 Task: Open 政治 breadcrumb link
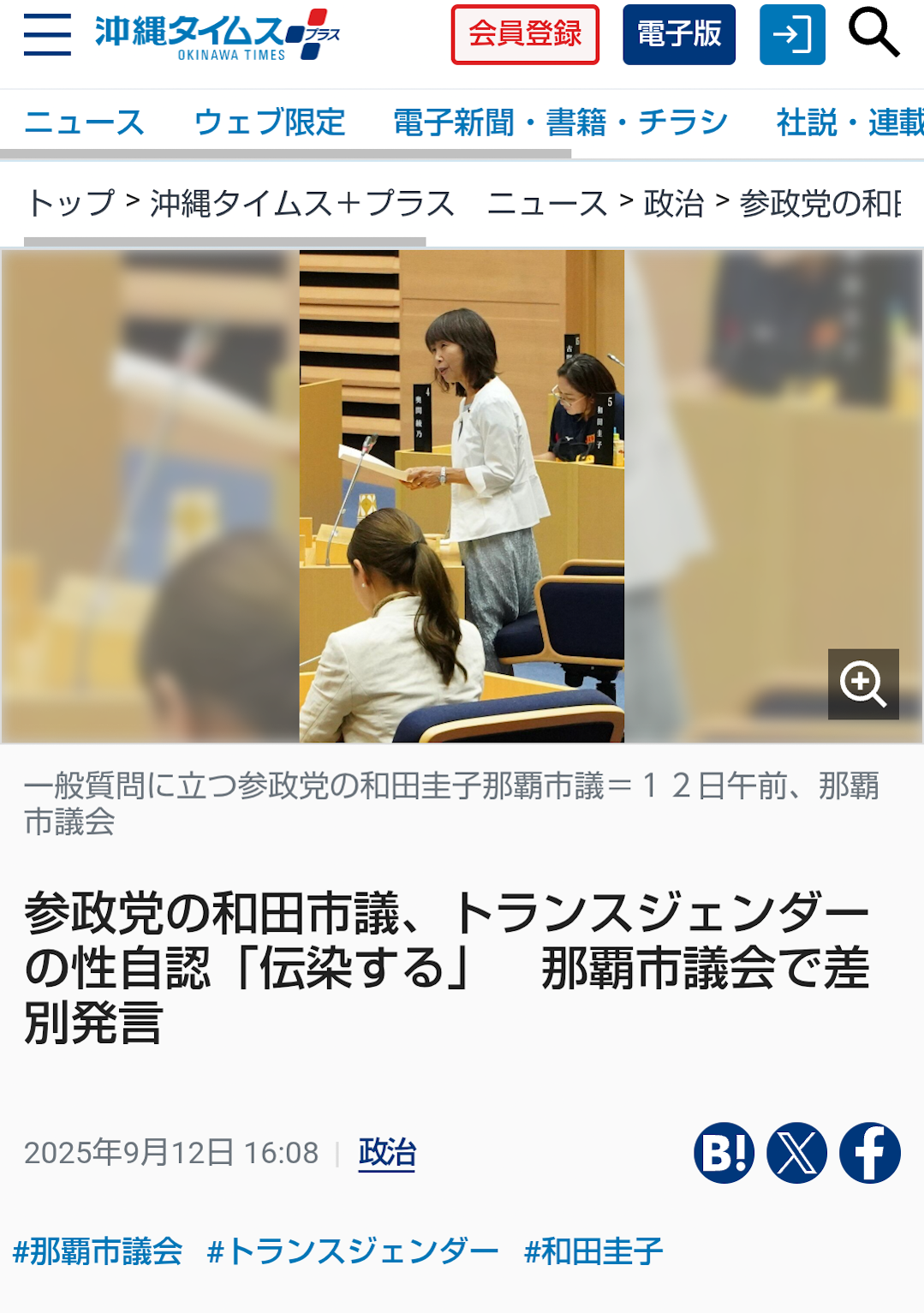click(674, 204)
